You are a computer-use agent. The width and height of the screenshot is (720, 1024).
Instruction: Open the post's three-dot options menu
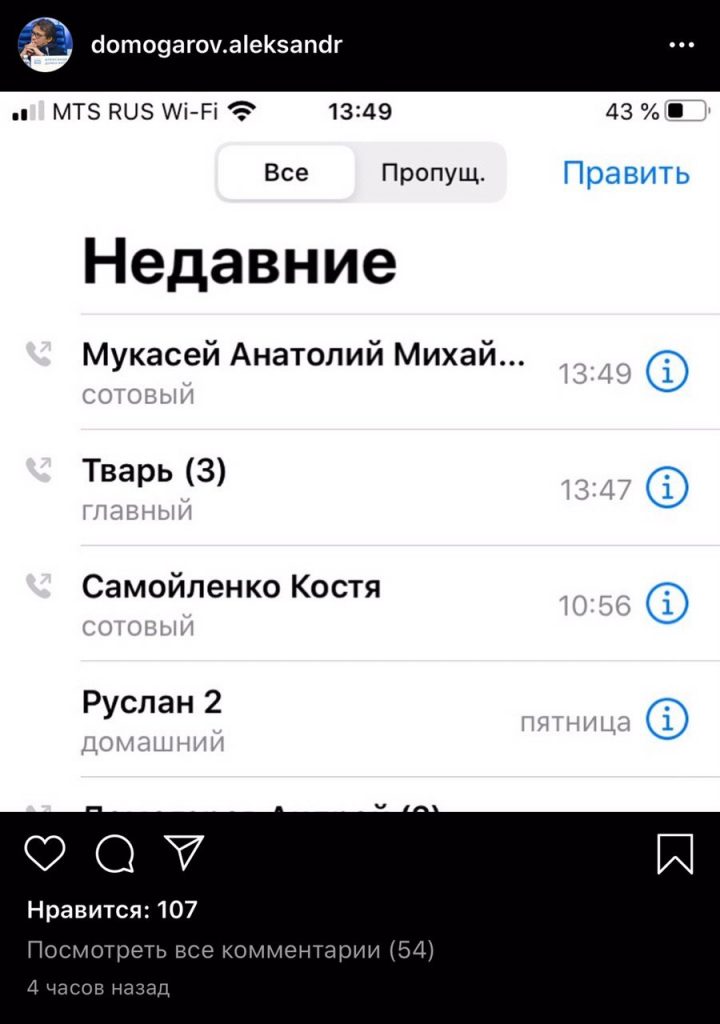click(681, 46)
